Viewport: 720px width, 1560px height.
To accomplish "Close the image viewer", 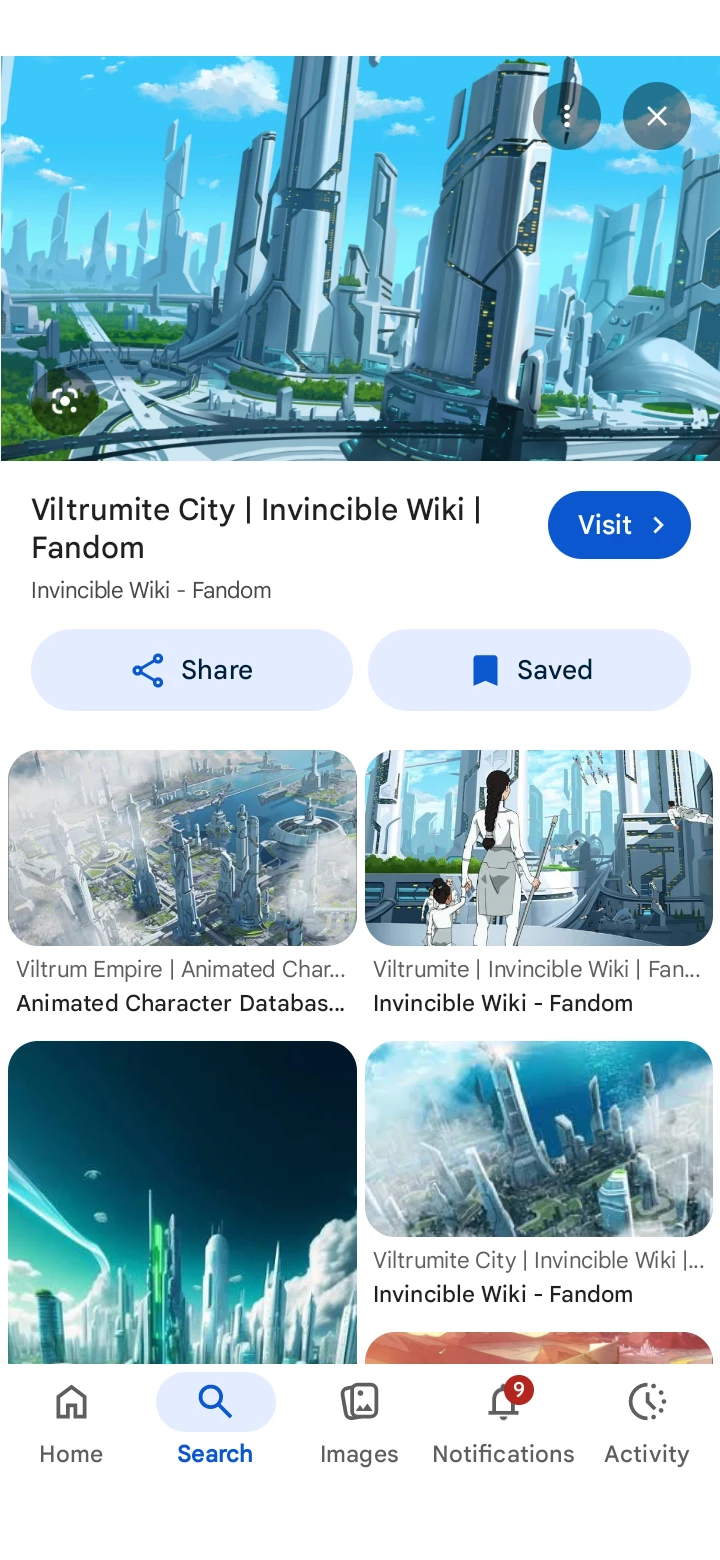I will click(656, 117).
